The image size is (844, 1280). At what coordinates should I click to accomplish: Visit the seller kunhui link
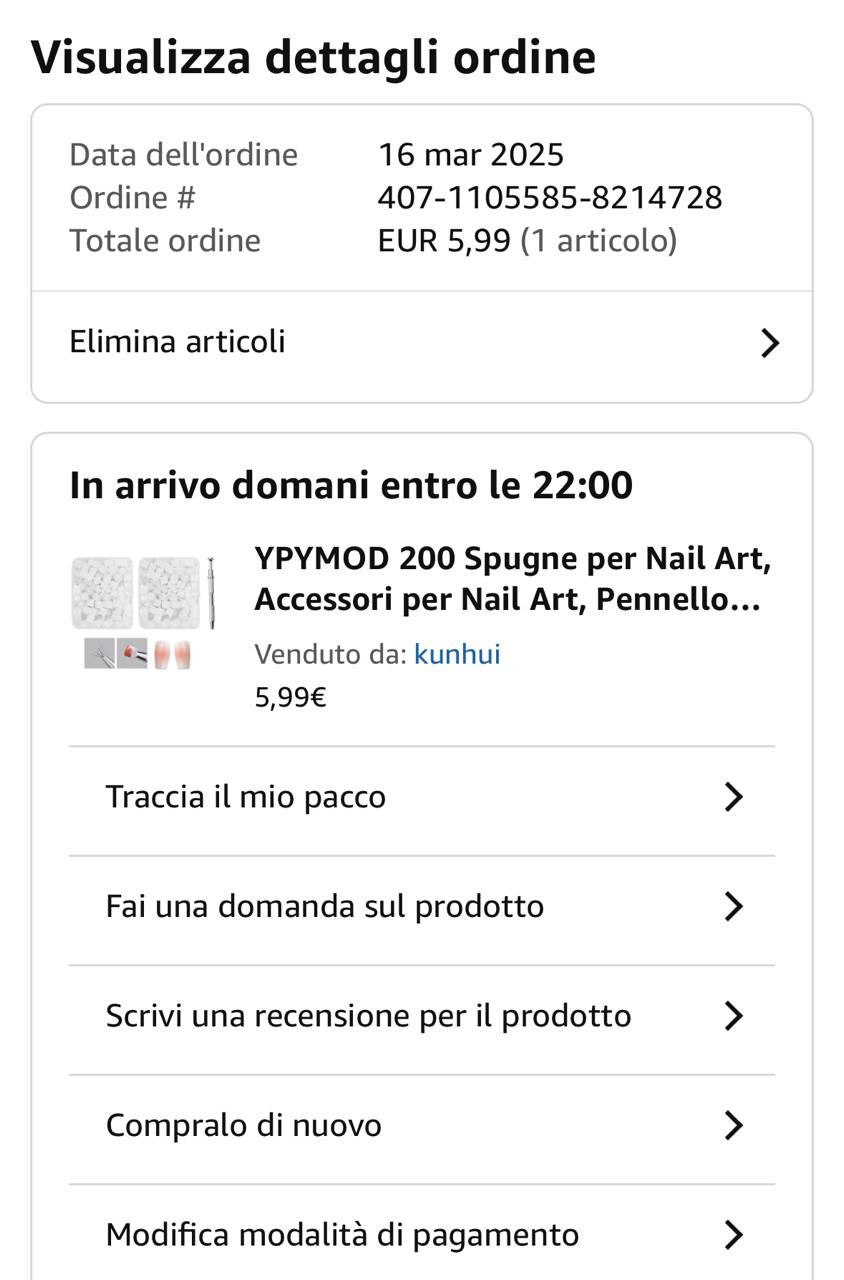click(457, 654)
